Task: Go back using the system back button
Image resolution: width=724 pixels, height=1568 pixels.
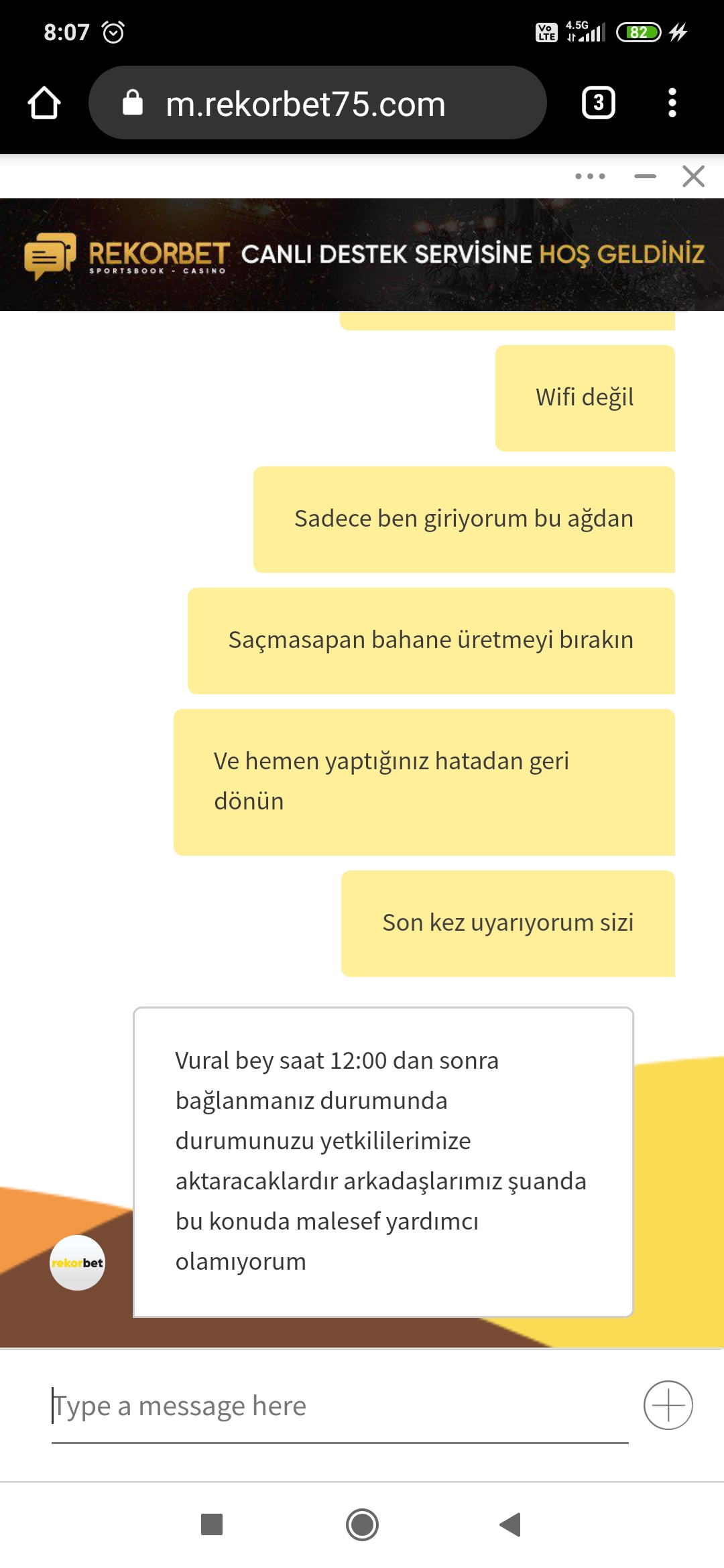Action: click(510, 1524)
